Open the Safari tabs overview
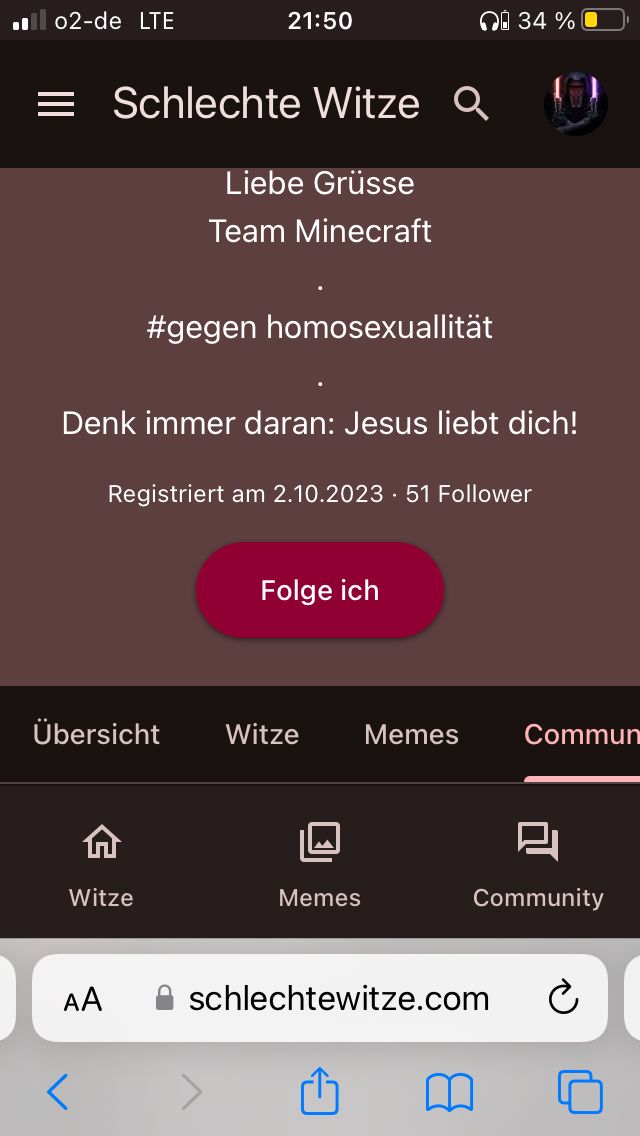This screenshot has width=640, height=1136. pos(580,1092)
